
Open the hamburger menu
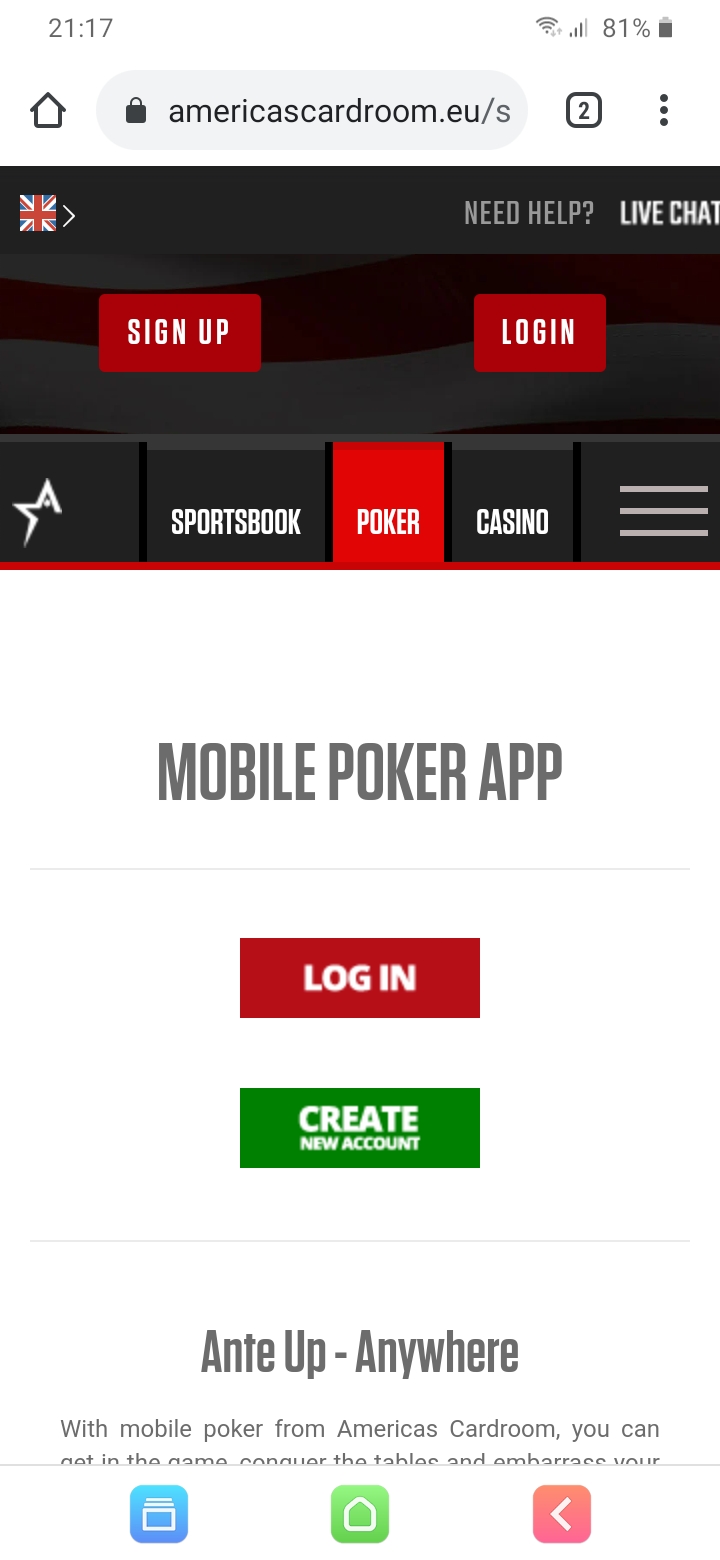pyautogui.click(x=664, y=511)
